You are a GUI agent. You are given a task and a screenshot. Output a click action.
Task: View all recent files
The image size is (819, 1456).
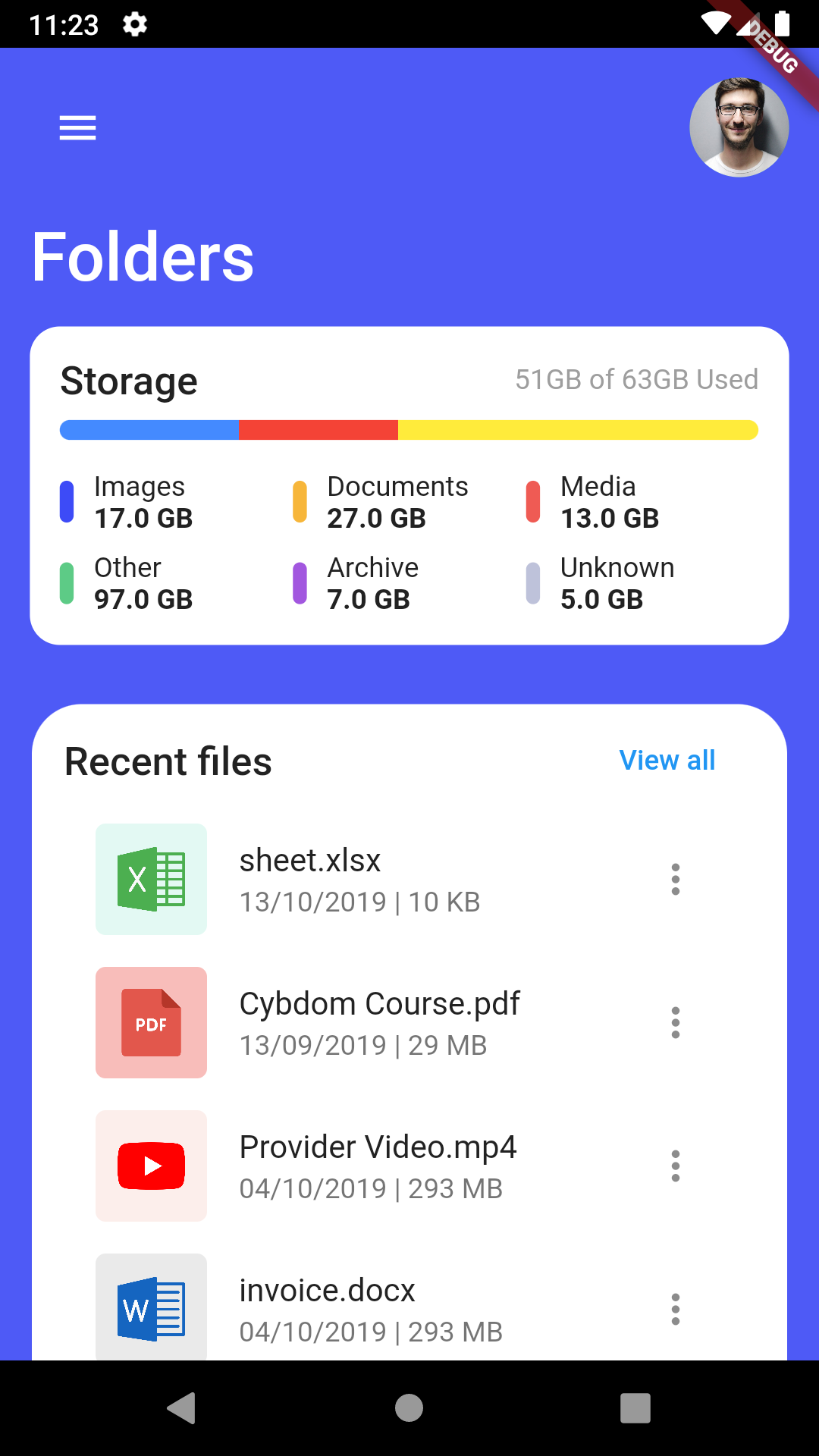(667, 760)
